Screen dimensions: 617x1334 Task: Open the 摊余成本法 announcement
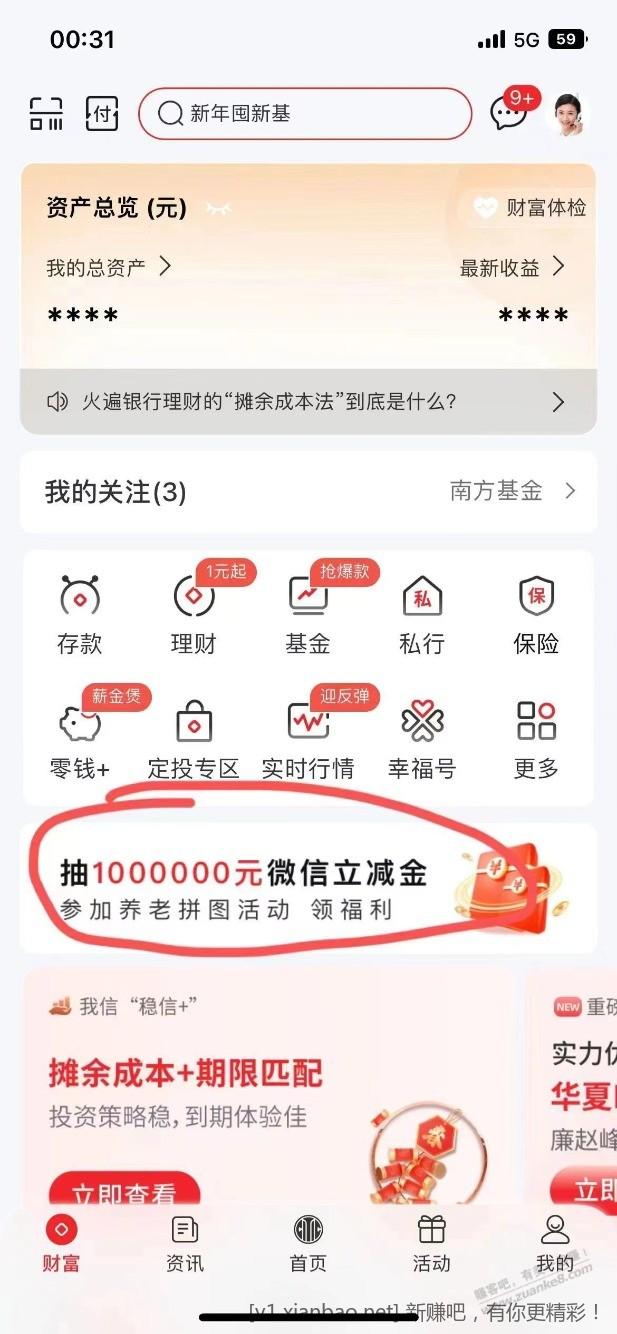[x=308, y=402]
